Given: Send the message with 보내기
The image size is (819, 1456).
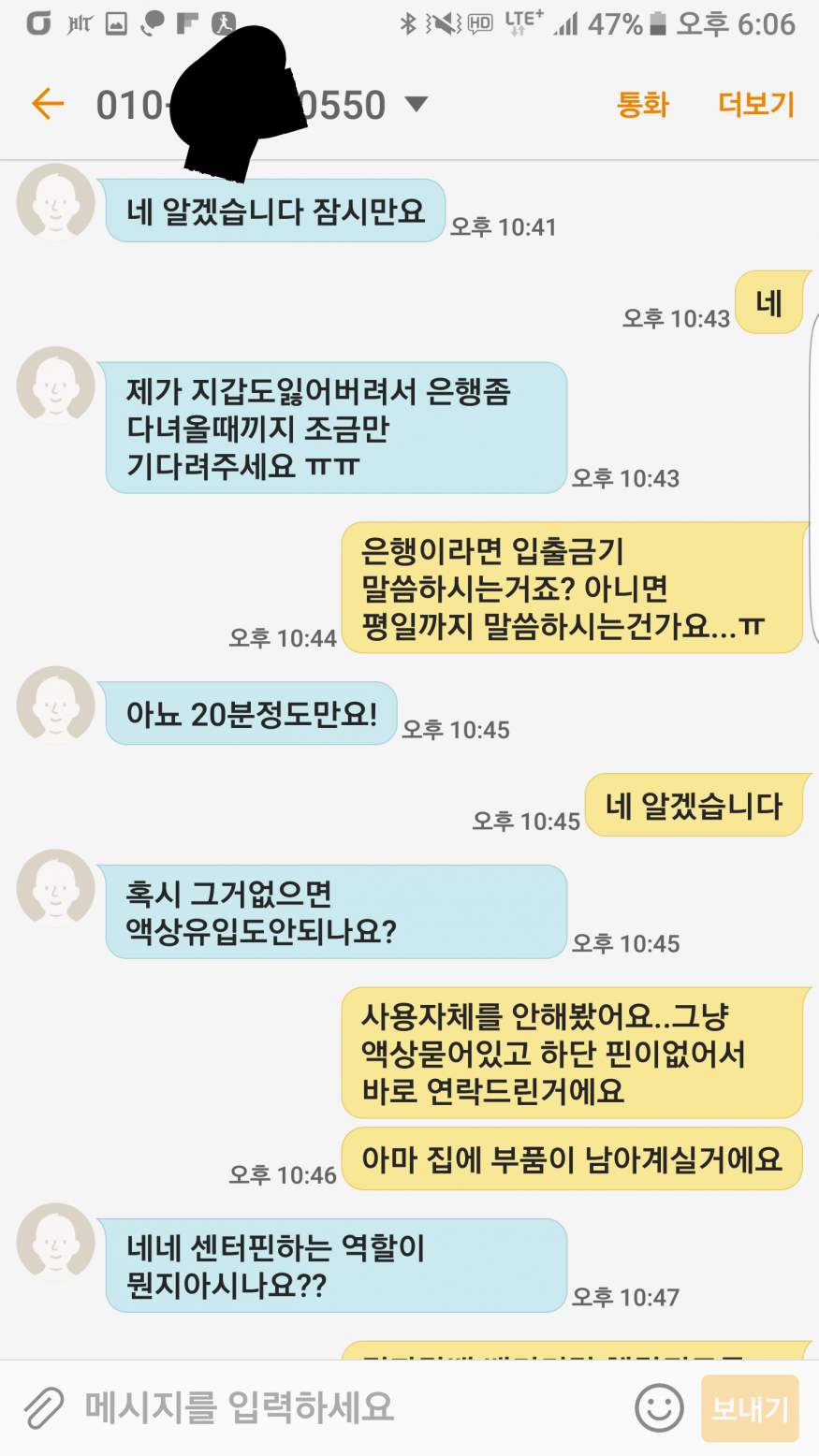Looking at the screenshot, I should 750,1407.
